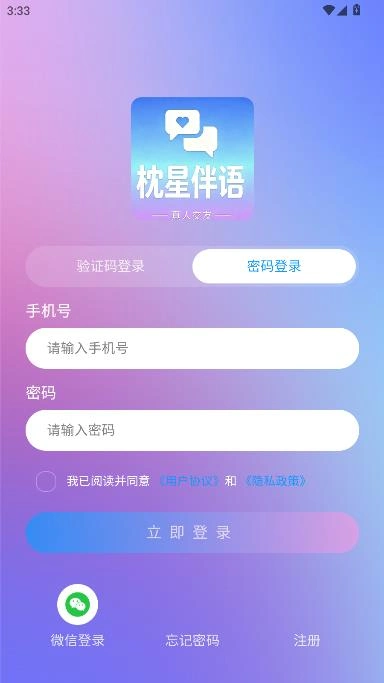The image size is (384, 683).
Task: Check the agreement consent circle
Action: point(46,481)
